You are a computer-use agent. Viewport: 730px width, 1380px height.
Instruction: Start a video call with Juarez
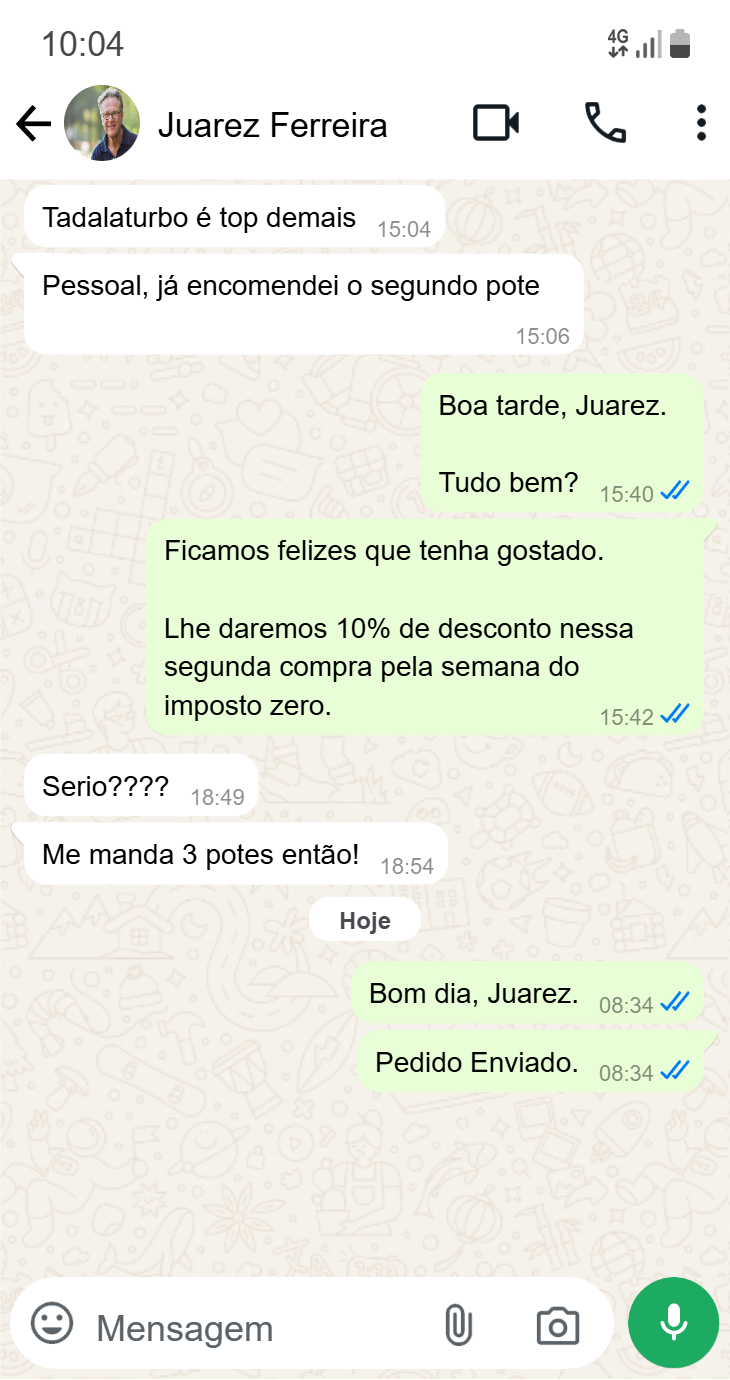point(496,123)
